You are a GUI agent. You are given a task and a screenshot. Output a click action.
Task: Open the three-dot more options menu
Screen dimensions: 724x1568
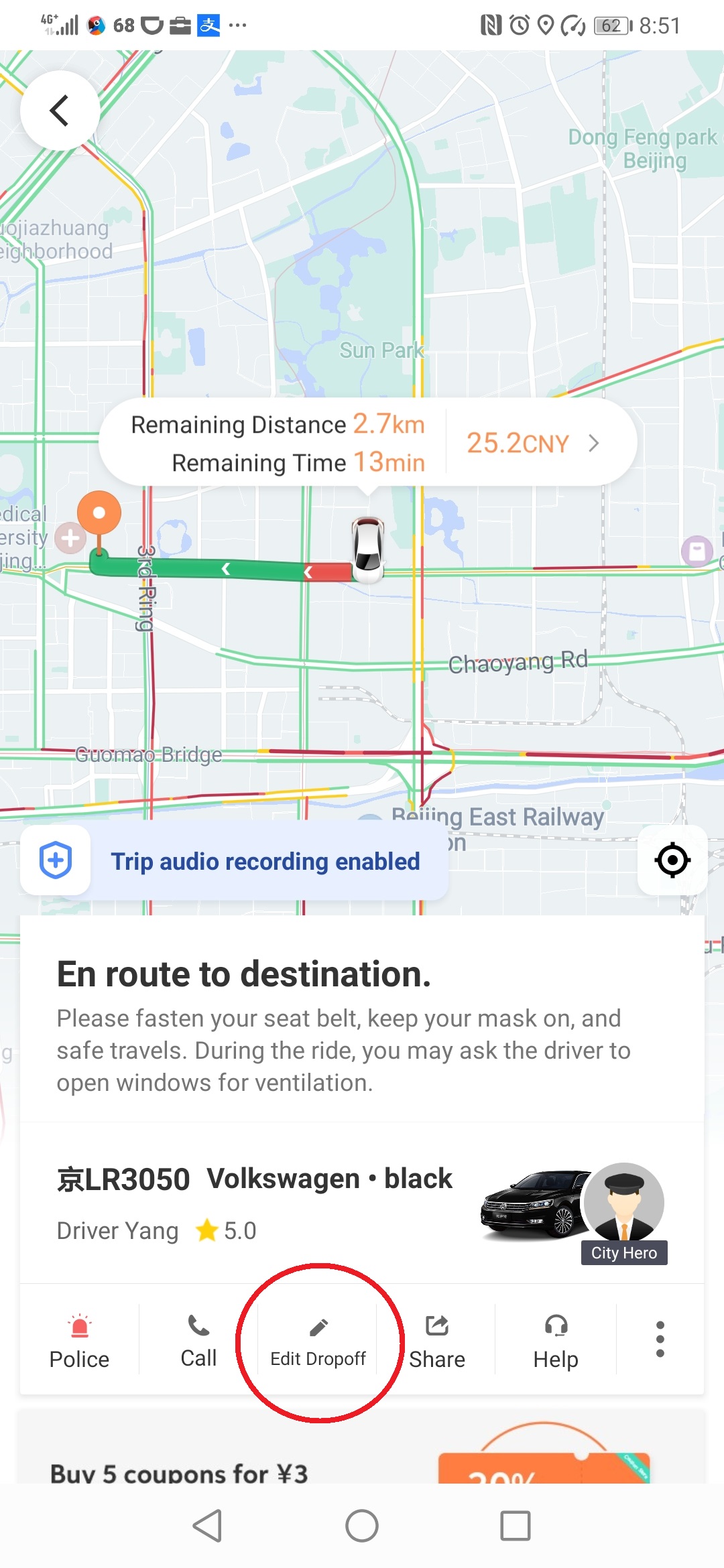[660, 1340]
